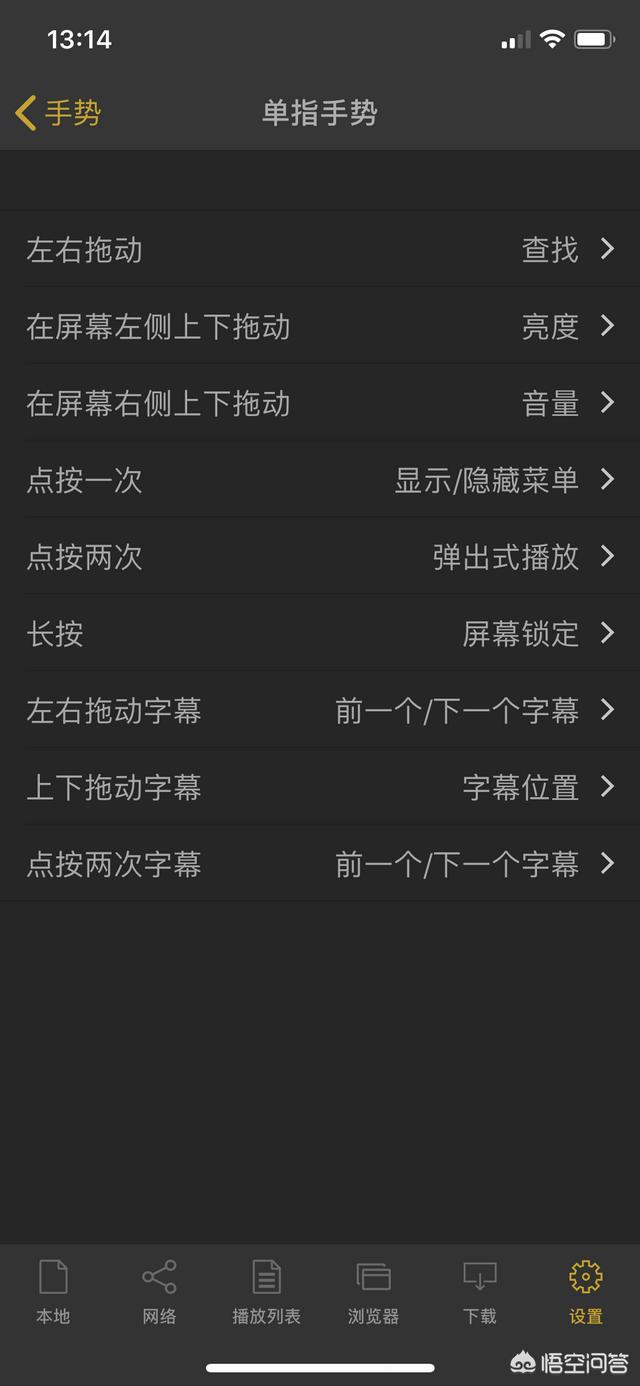Open the 点按一次 gesture setting

[x=320, y=480]
